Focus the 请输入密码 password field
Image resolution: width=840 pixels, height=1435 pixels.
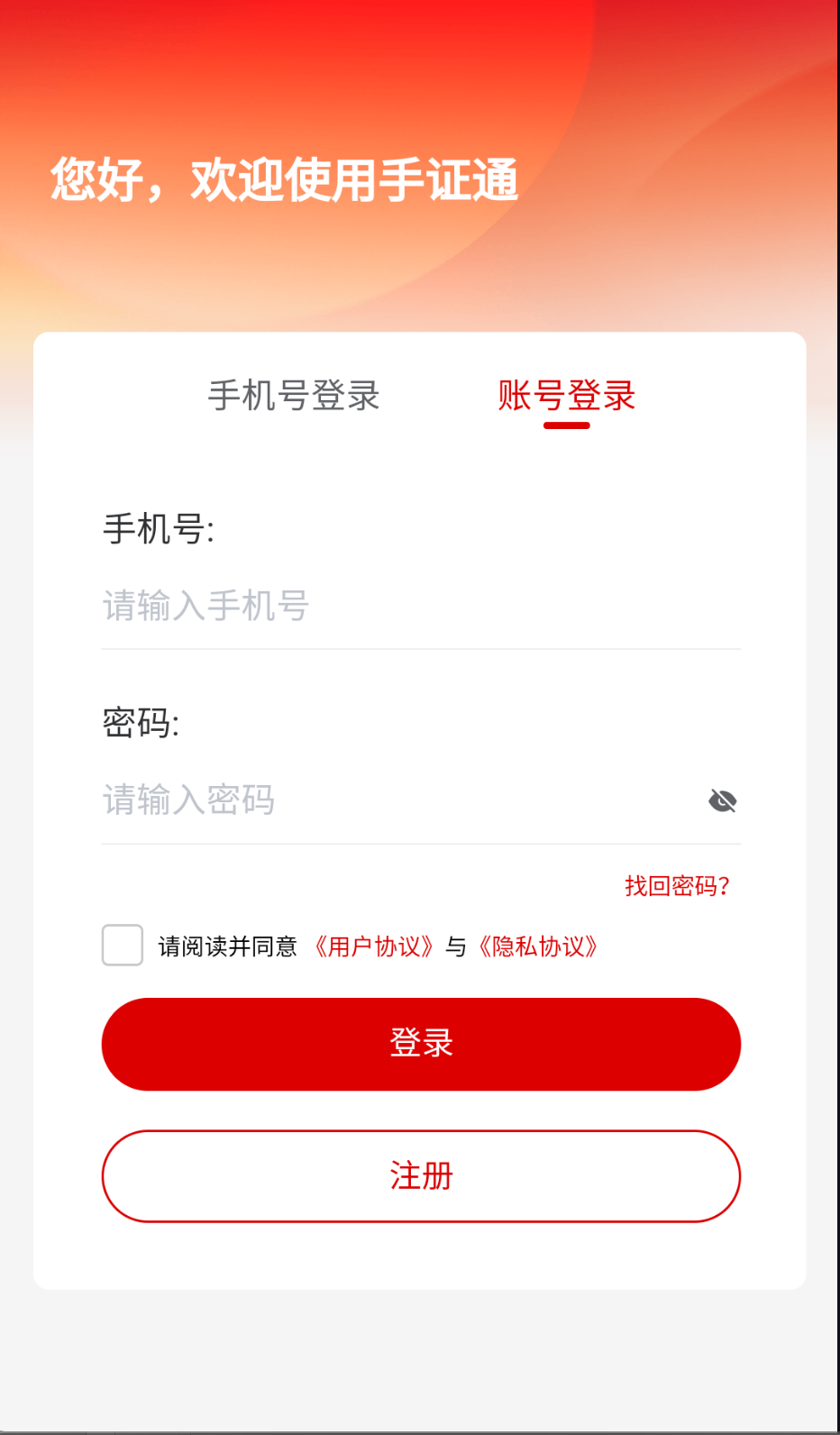pos(361,800)
